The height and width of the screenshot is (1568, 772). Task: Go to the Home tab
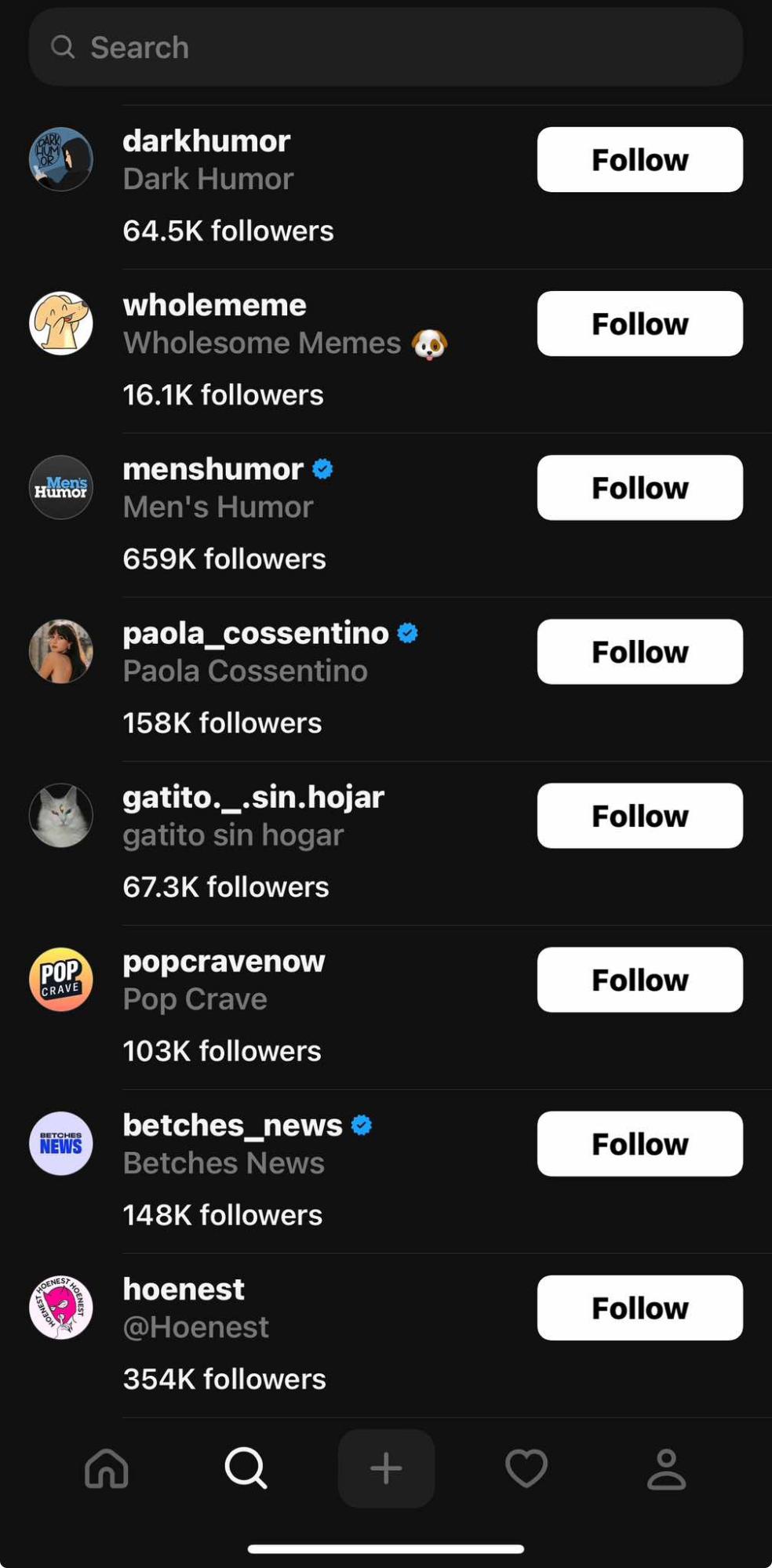point(106,1468)
